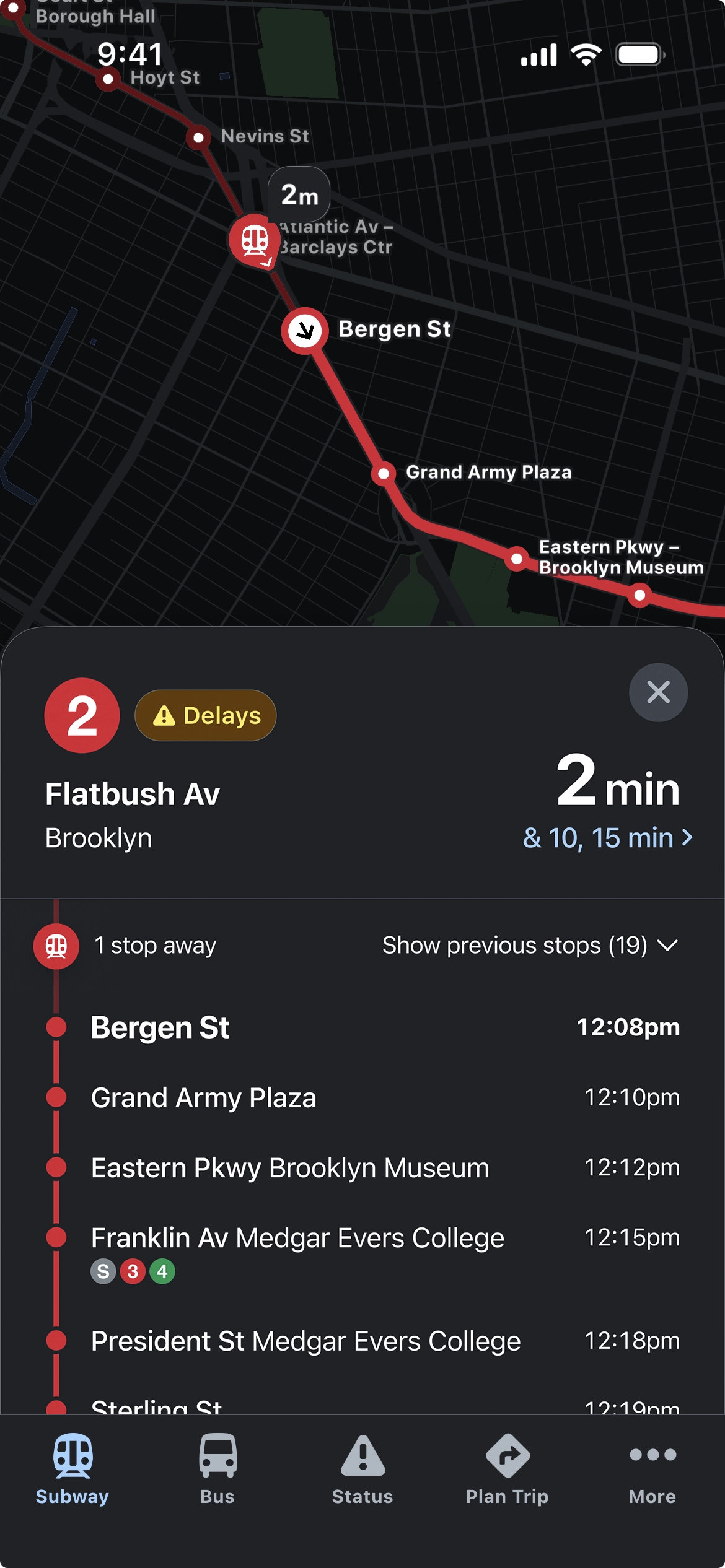This screenshot has width=725, height=1568.
Task: Close the 2 train details panel
Action: (658, 692)
